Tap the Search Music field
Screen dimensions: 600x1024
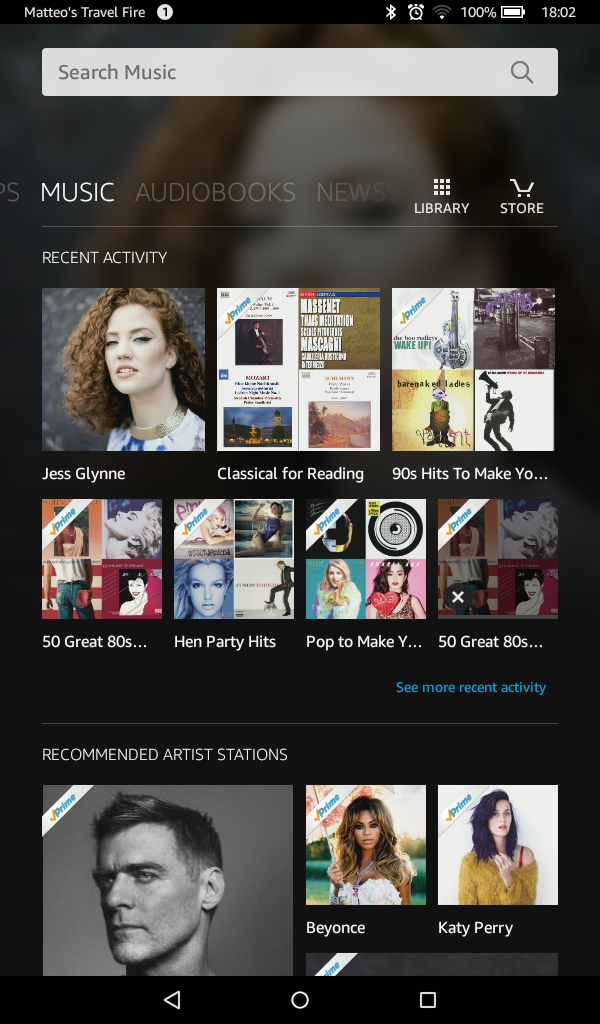click(300, 72)
